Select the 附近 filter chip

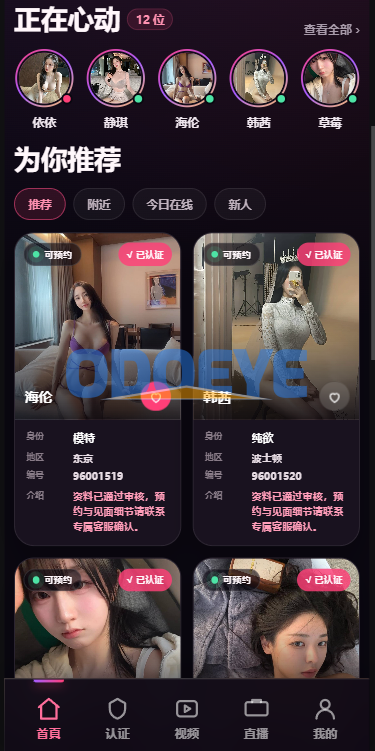[x=99, y=205]
